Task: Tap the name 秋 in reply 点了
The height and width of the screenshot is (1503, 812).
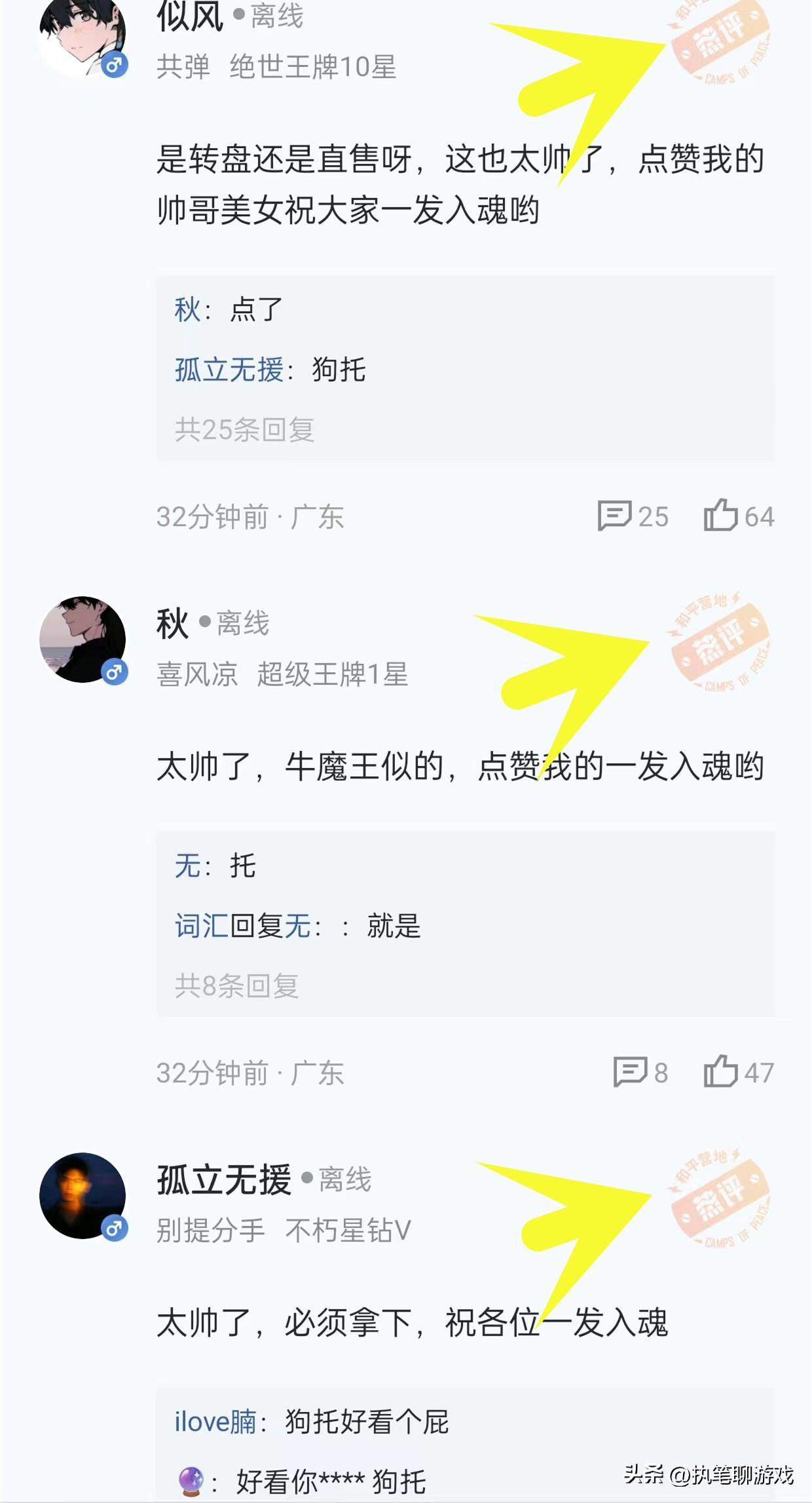Action: click(187, 310)
